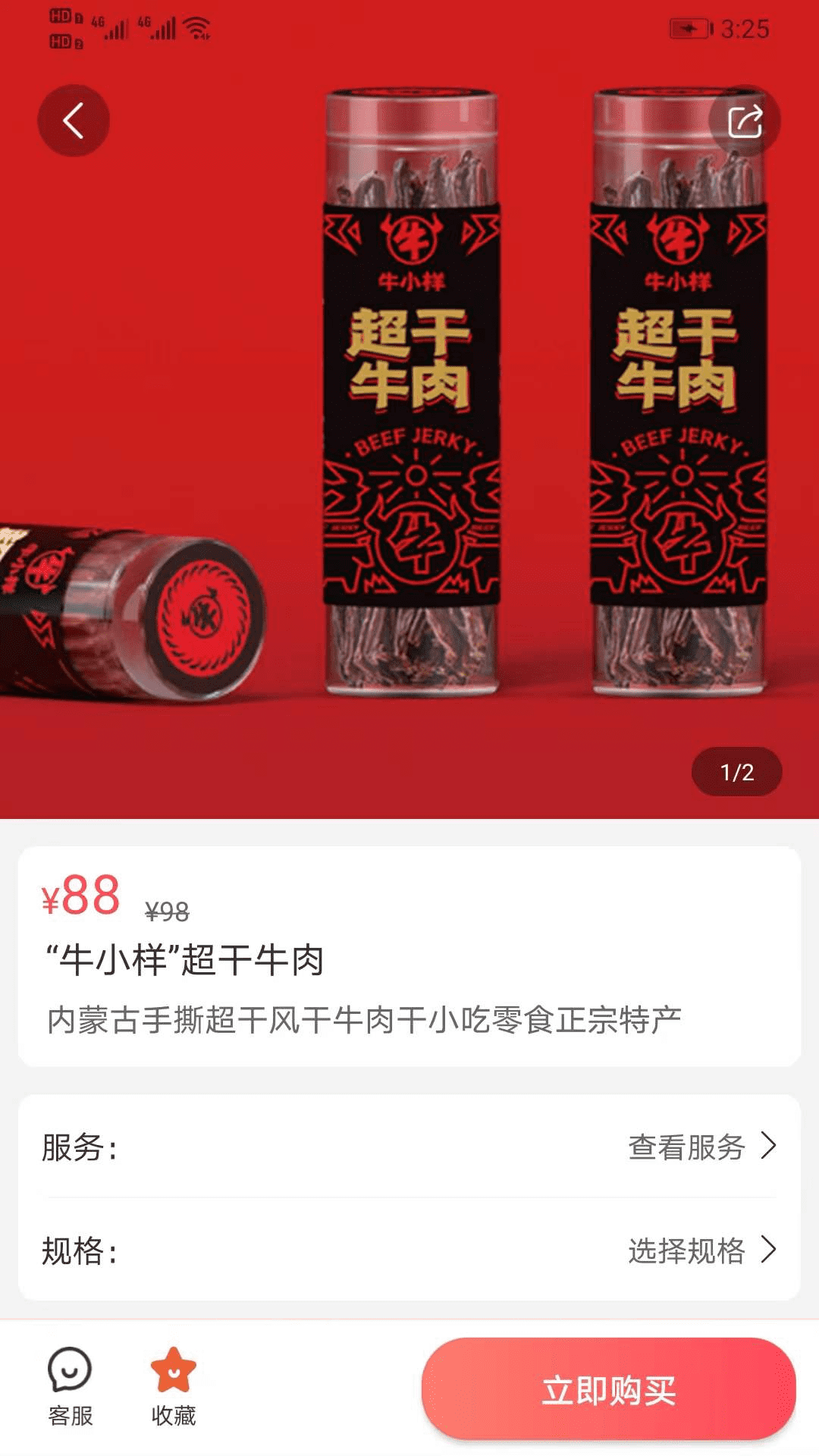Contact 客服 customer service
The width and height of the screenshot is (819, 1456).
pyautogui.click(x=70, y=1386)
